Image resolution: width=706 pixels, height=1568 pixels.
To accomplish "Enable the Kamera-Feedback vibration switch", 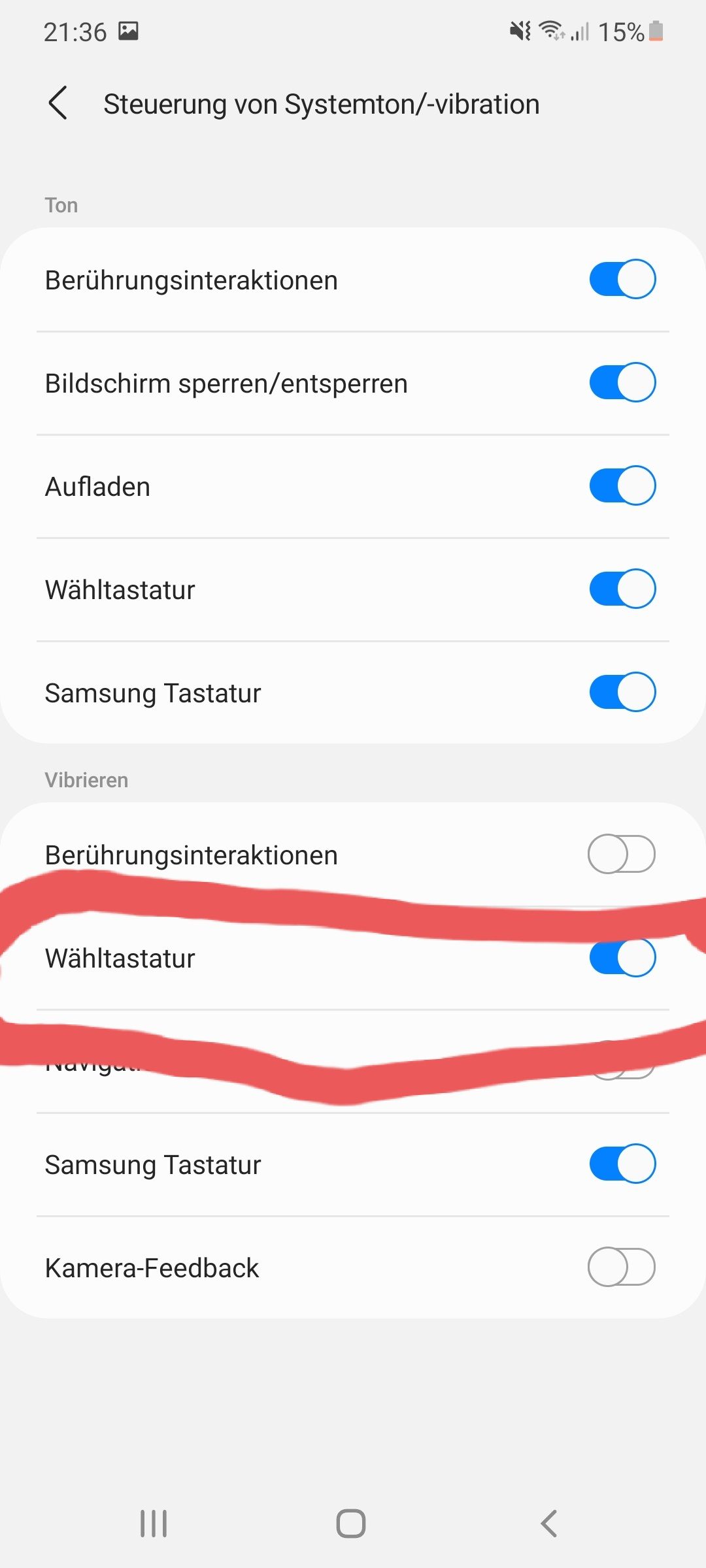I will click(622, 1267).
